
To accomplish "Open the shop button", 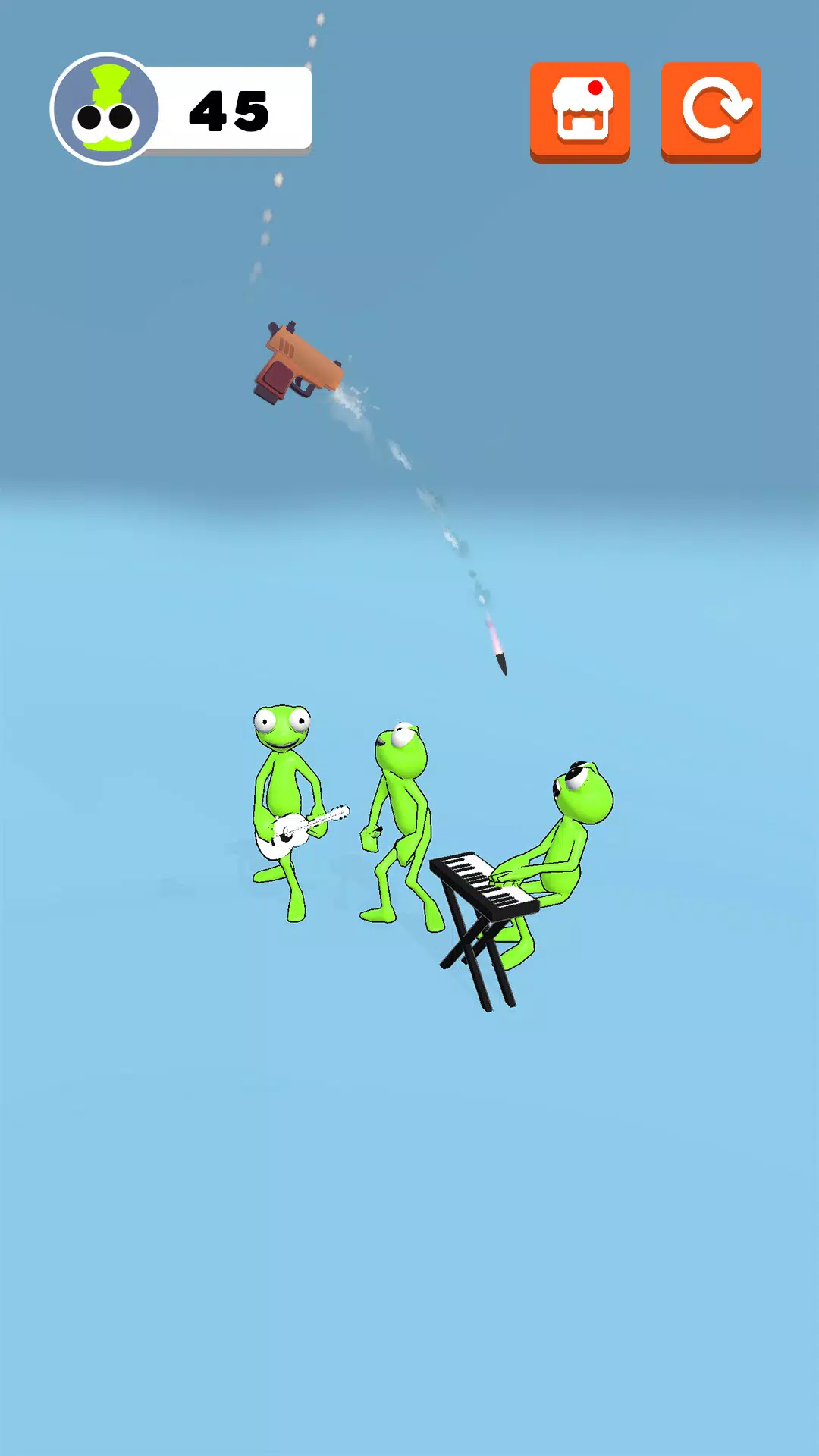I will [x=579, y=111].
